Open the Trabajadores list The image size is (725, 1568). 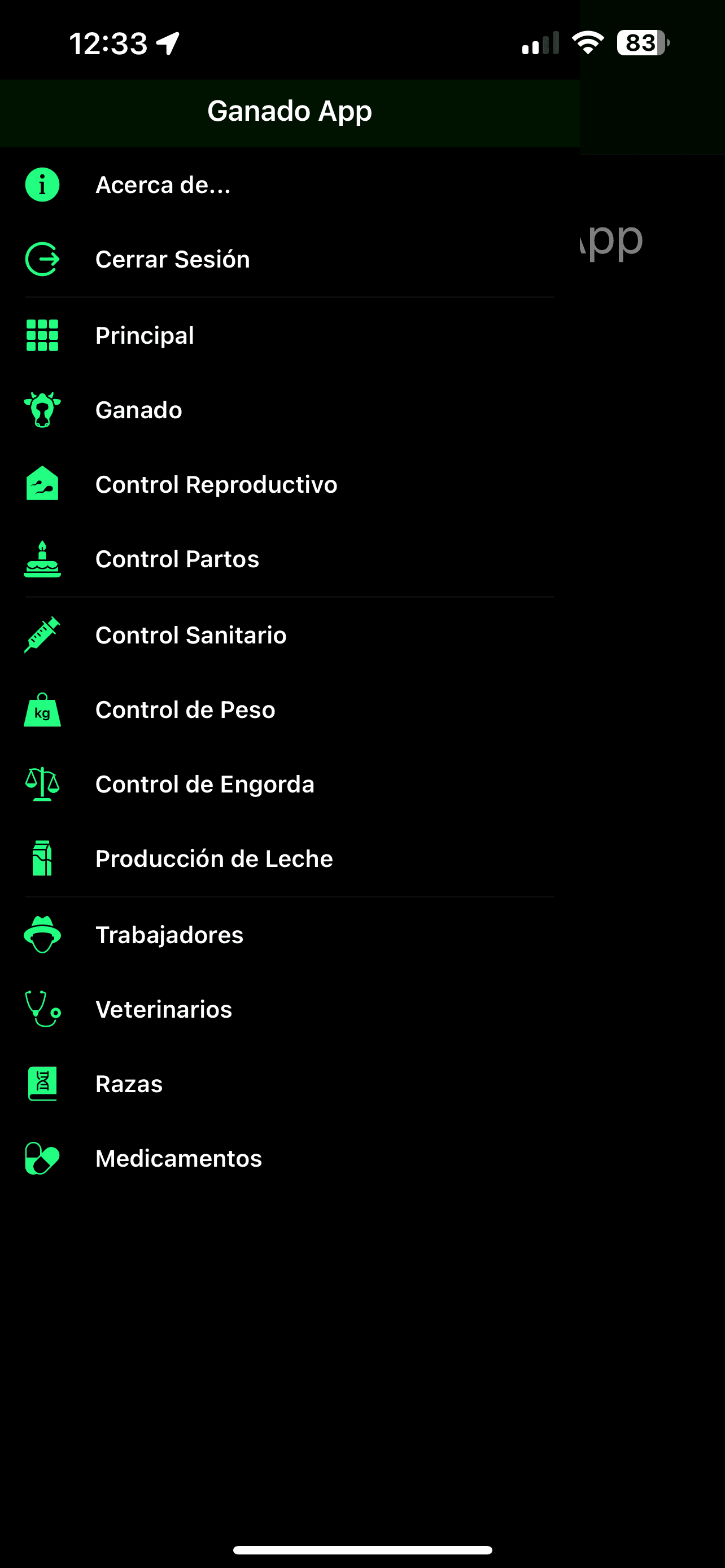point(169,935)
